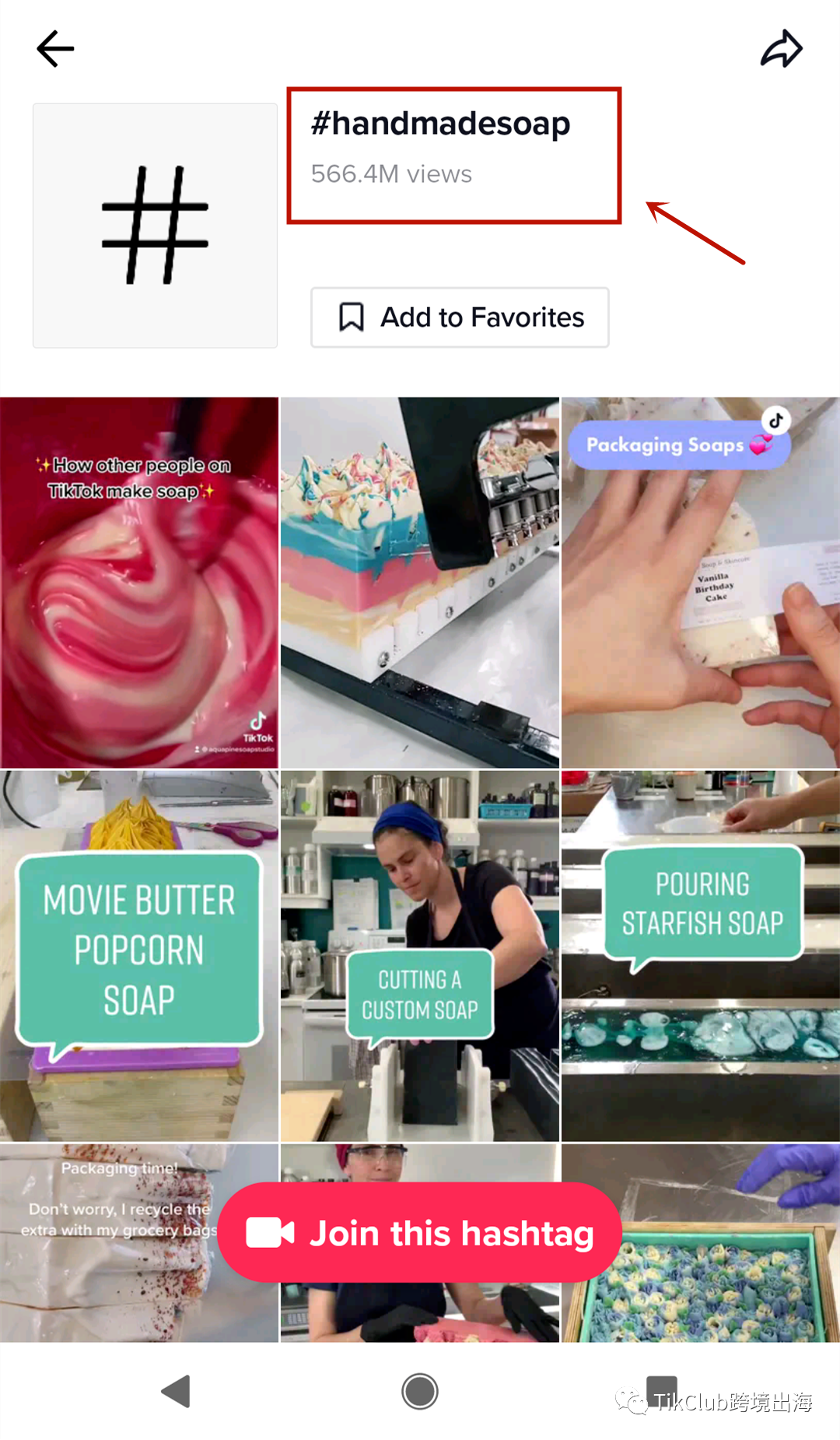Tap the system home button
Image resolution: width=840 pixels, height=1440 pixels.
point(419,1392)
